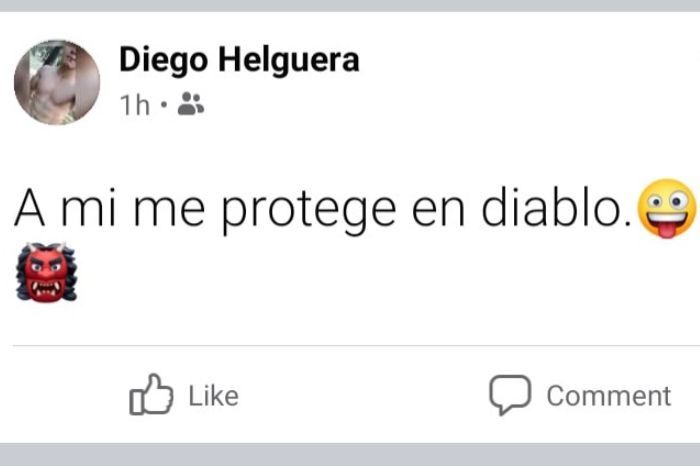Comment on Diego Helguera's post
The height and width of the screenshot is (466, 700).
[x=579, y=396]
